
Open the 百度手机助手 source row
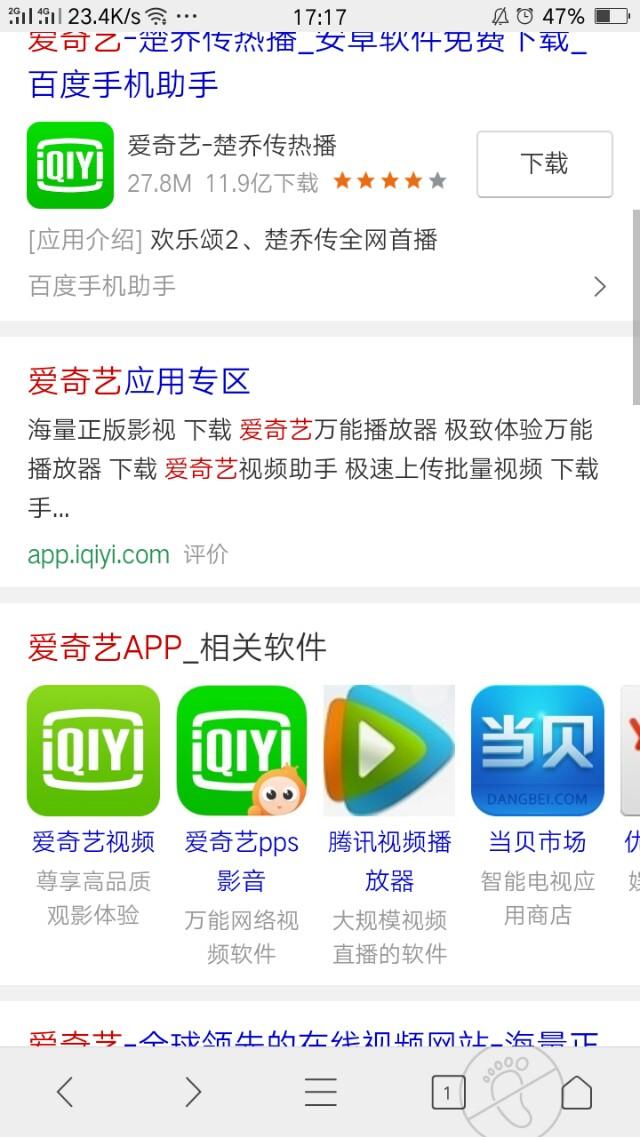tap(319, 286)
